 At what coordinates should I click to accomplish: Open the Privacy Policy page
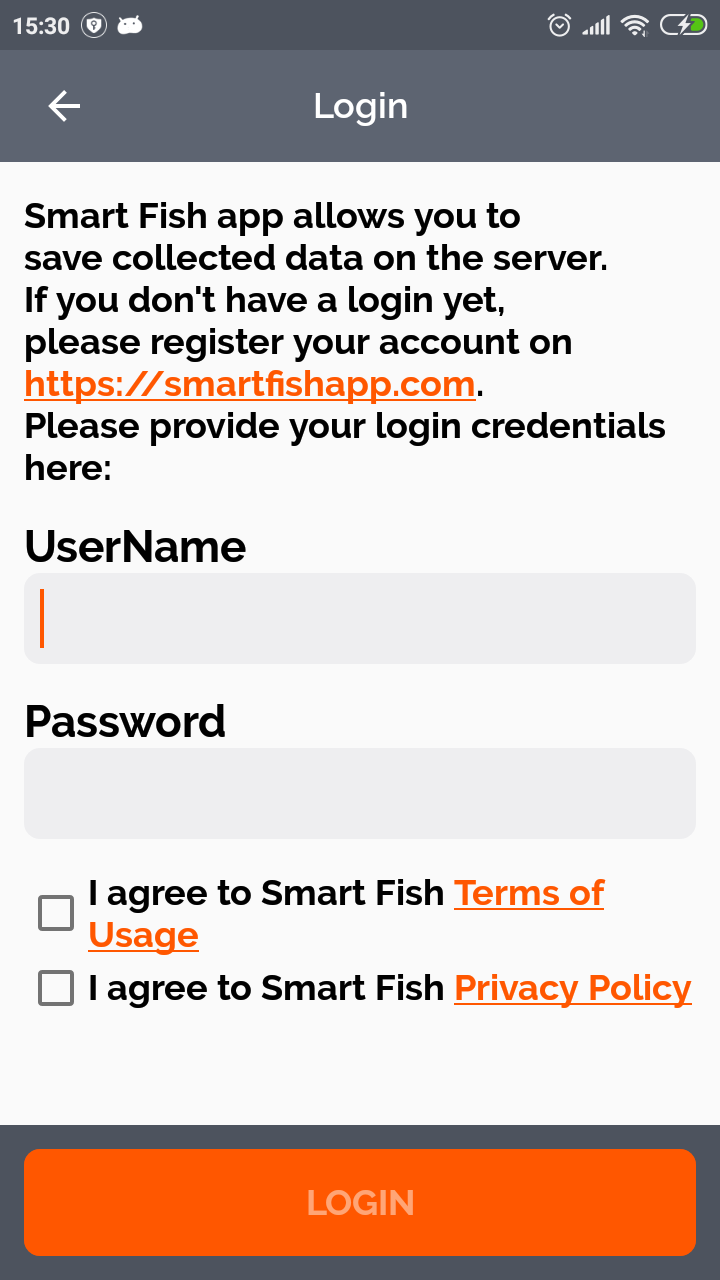[572, 987]
